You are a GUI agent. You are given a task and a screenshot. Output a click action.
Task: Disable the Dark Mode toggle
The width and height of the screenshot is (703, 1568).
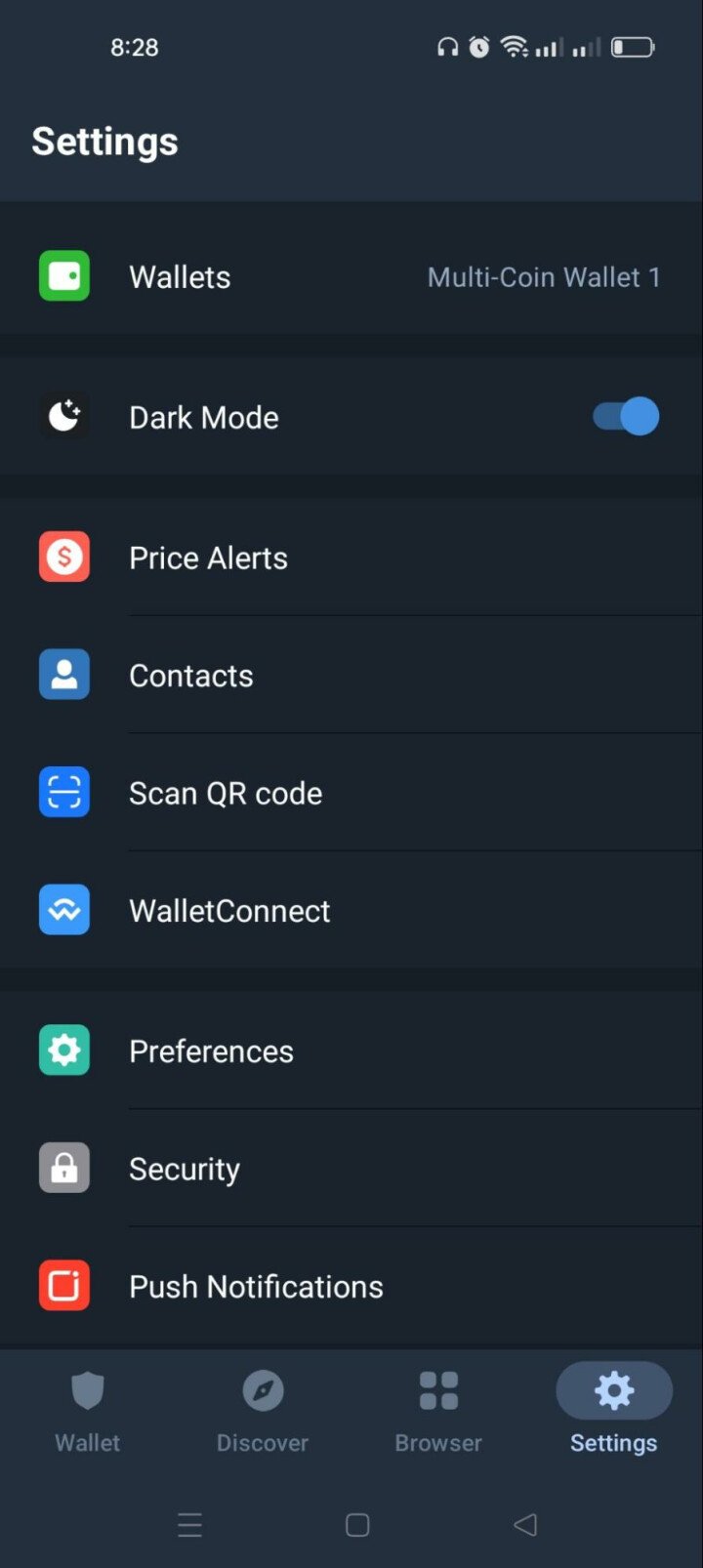pos(625,416)
